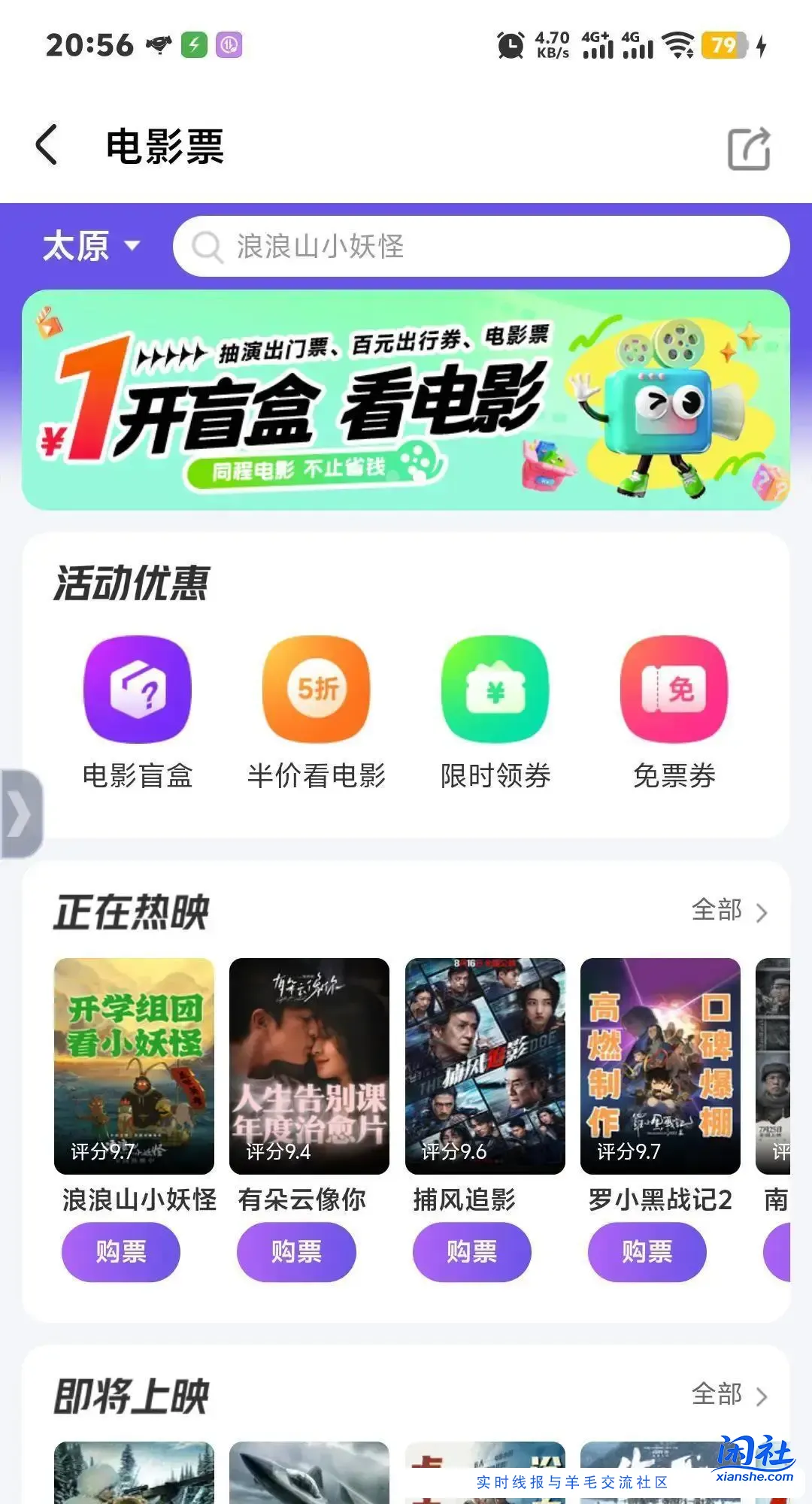Open the 1元开盲盒看电影 promotional banner
This screenshot has width=812, height=1504.
click(406, 397)
